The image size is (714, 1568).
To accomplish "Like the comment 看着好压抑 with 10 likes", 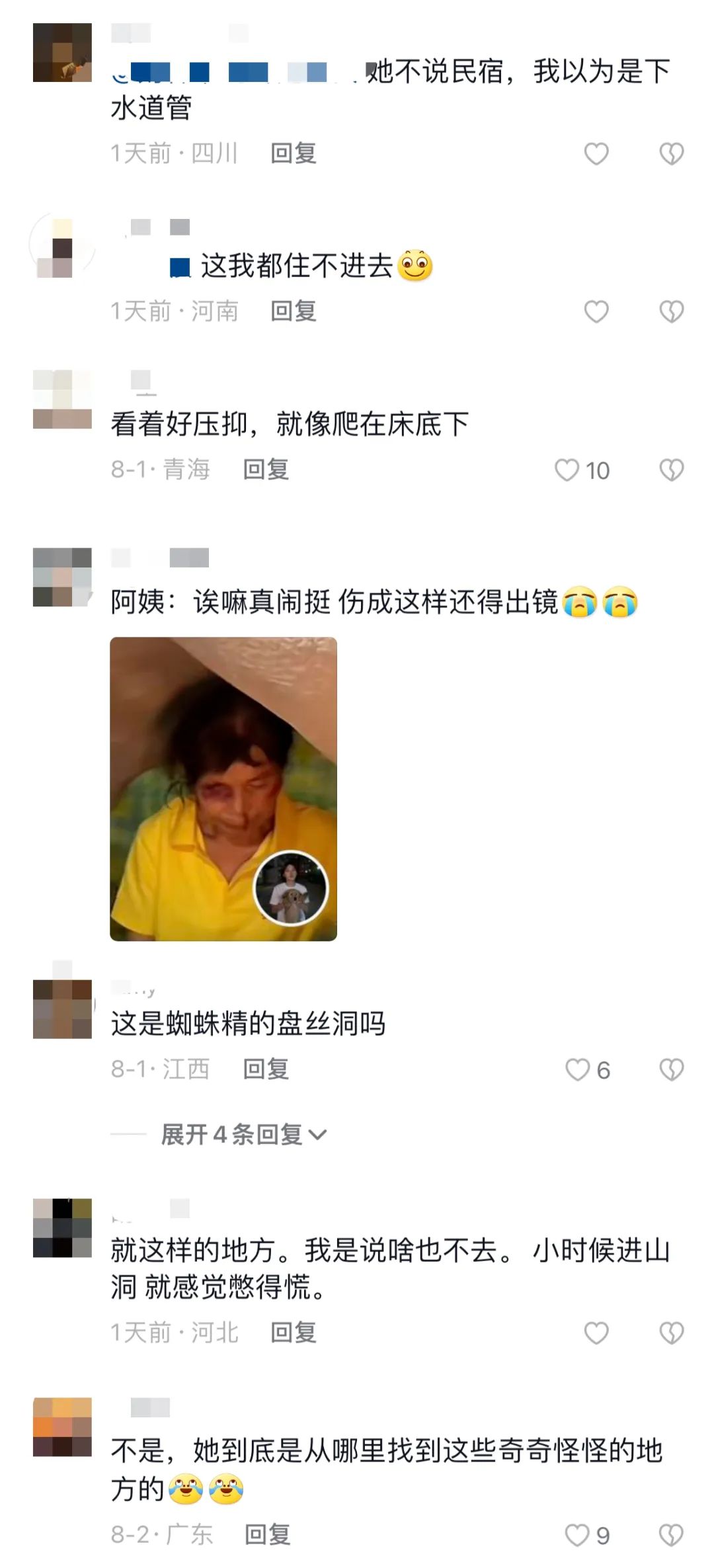I will pos(567,470).
